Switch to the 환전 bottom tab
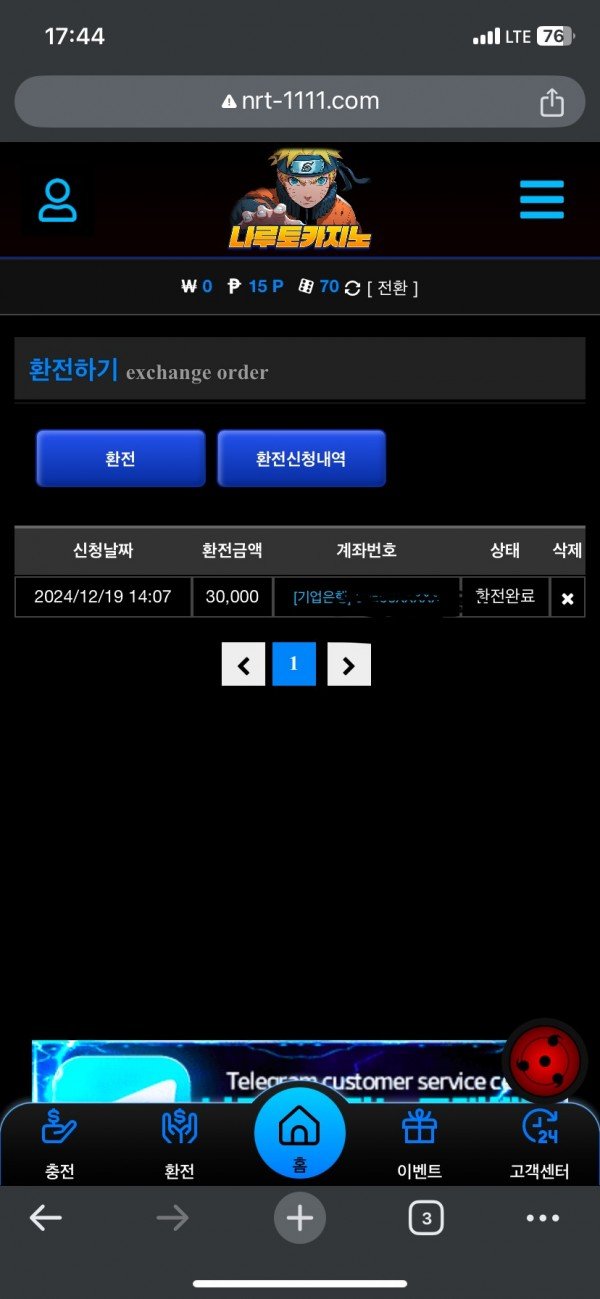The height and width of the screenshot is (1299, 600). [x=180, y=1145]
